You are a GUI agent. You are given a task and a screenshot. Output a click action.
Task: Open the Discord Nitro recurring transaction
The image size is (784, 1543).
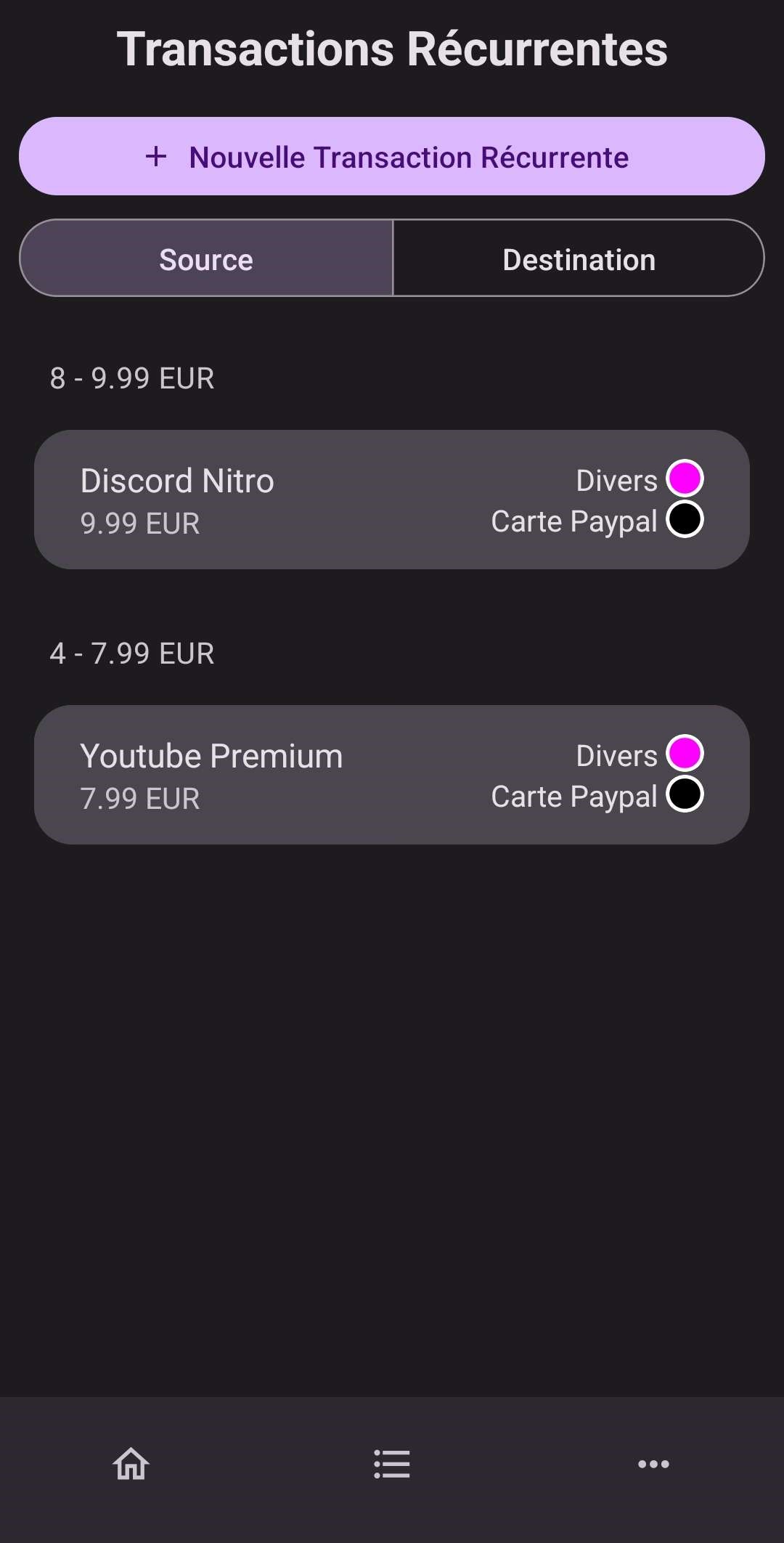392,500
